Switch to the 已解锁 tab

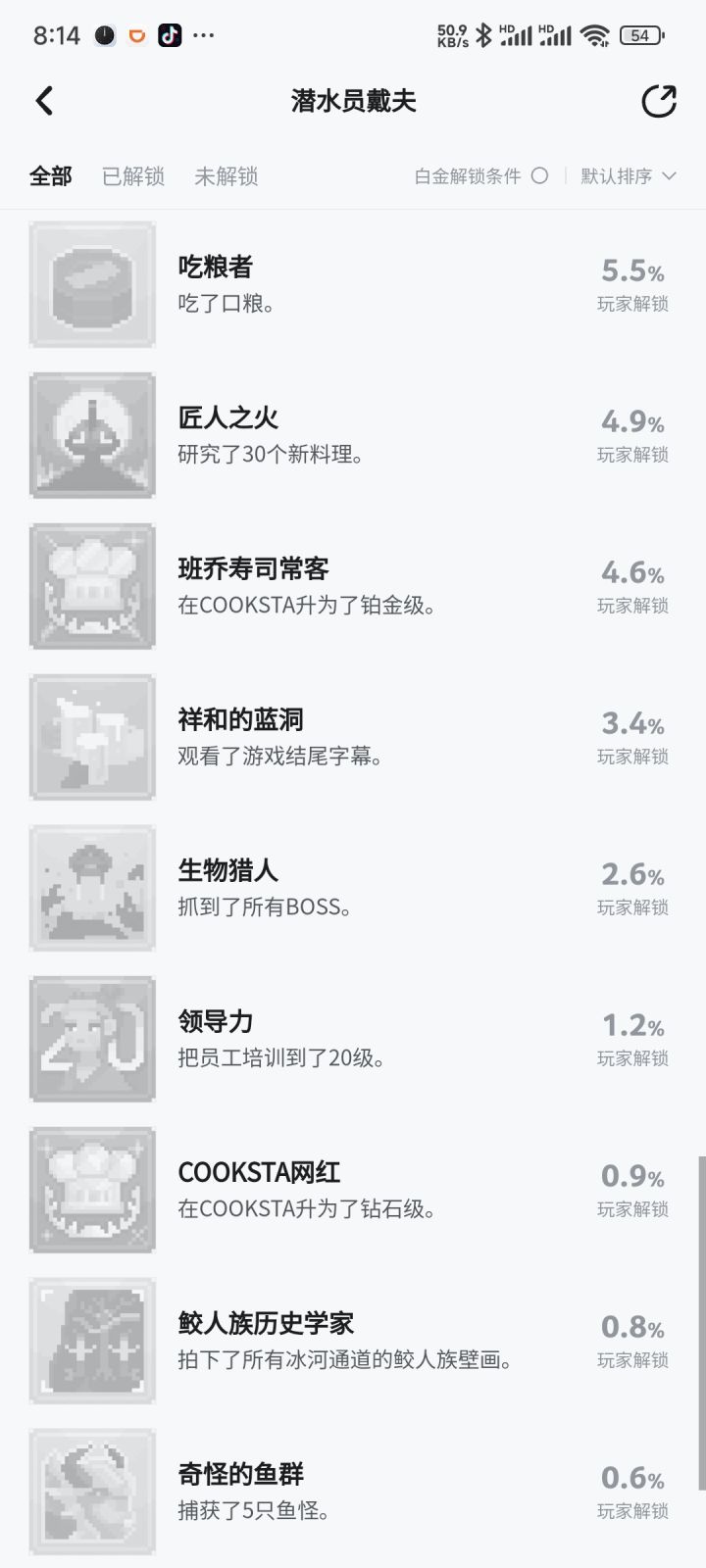click(133, 176)
